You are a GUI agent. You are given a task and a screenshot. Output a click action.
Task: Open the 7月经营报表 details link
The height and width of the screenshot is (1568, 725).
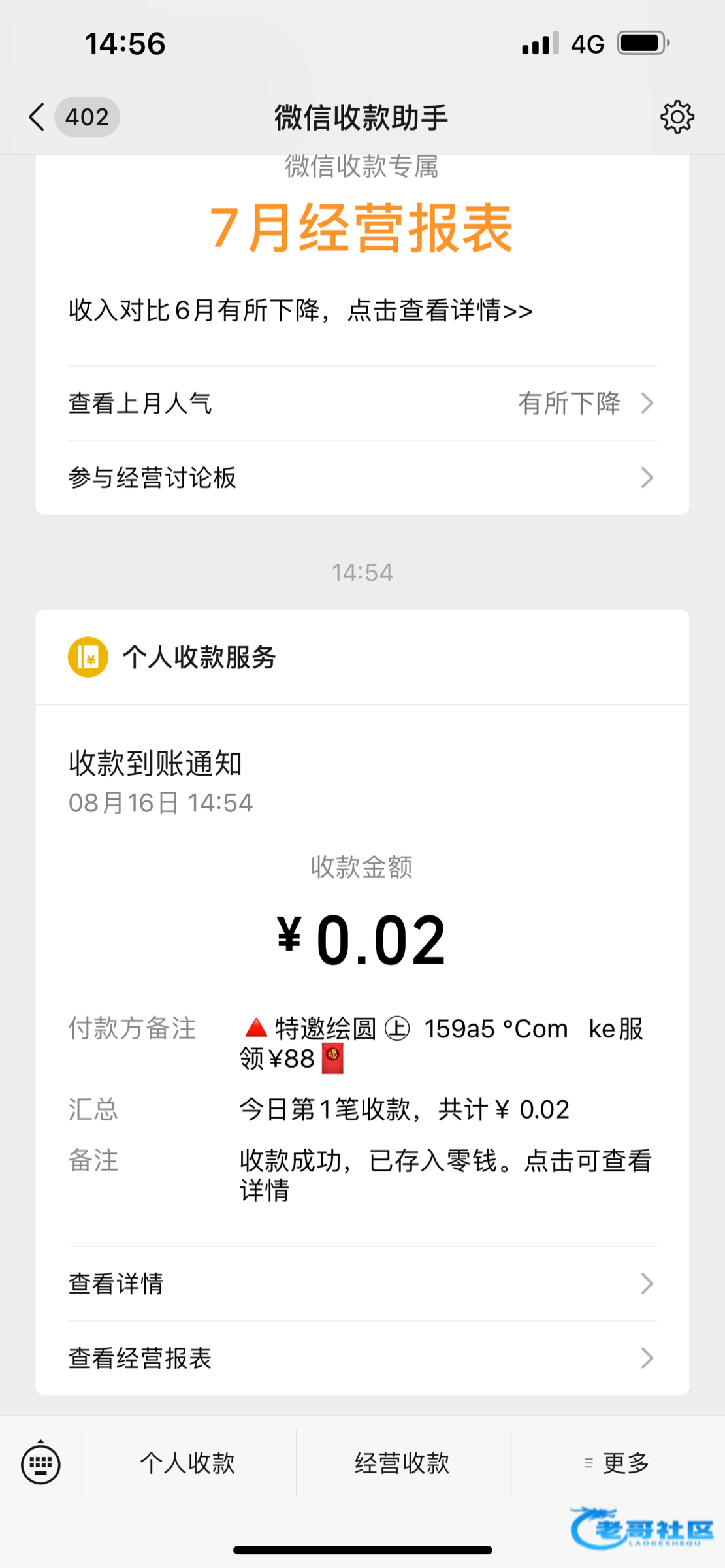coord(300,310)
